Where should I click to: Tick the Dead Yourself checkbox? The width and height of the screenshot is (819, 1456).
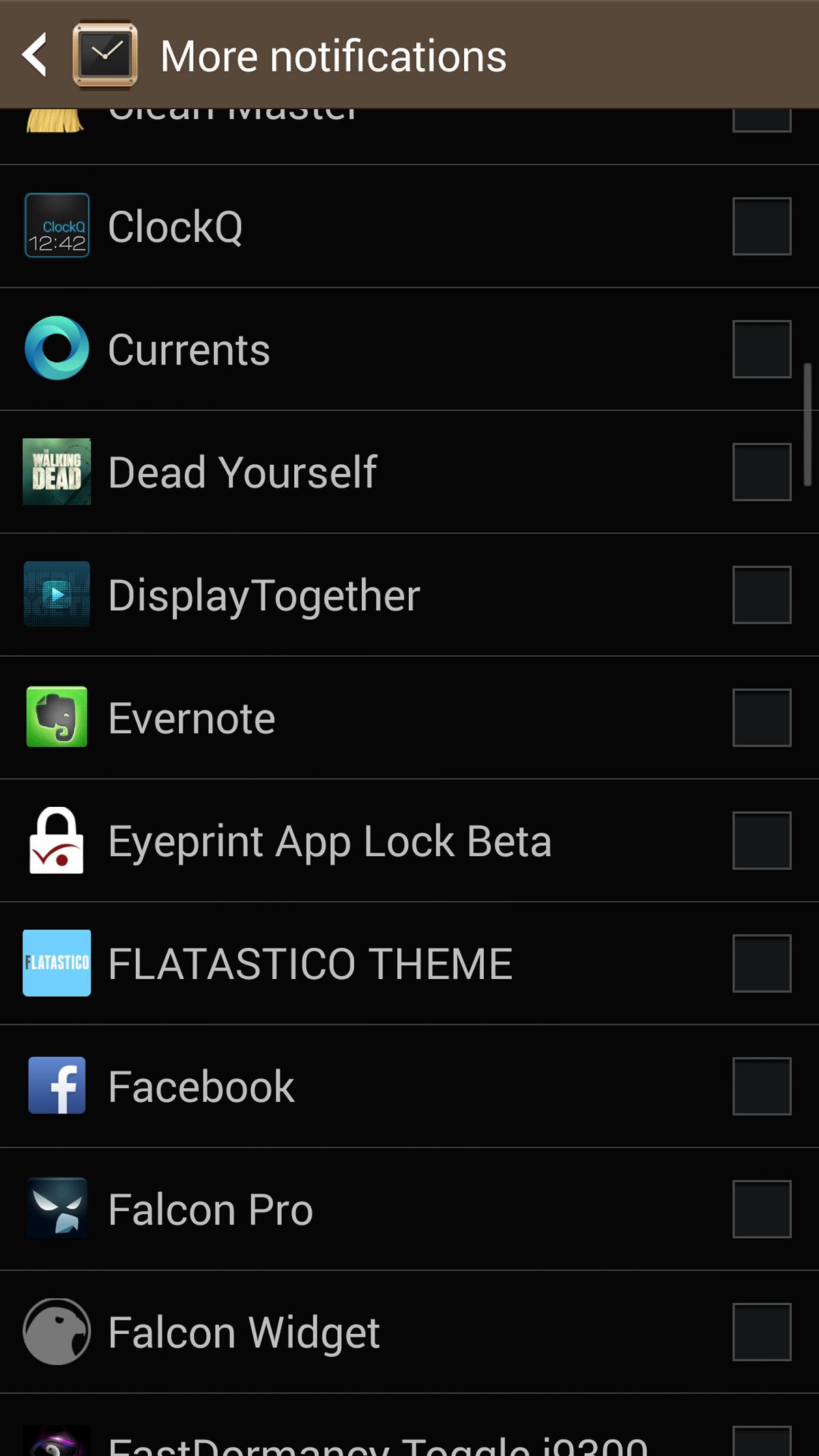click(x=762, y=472)
